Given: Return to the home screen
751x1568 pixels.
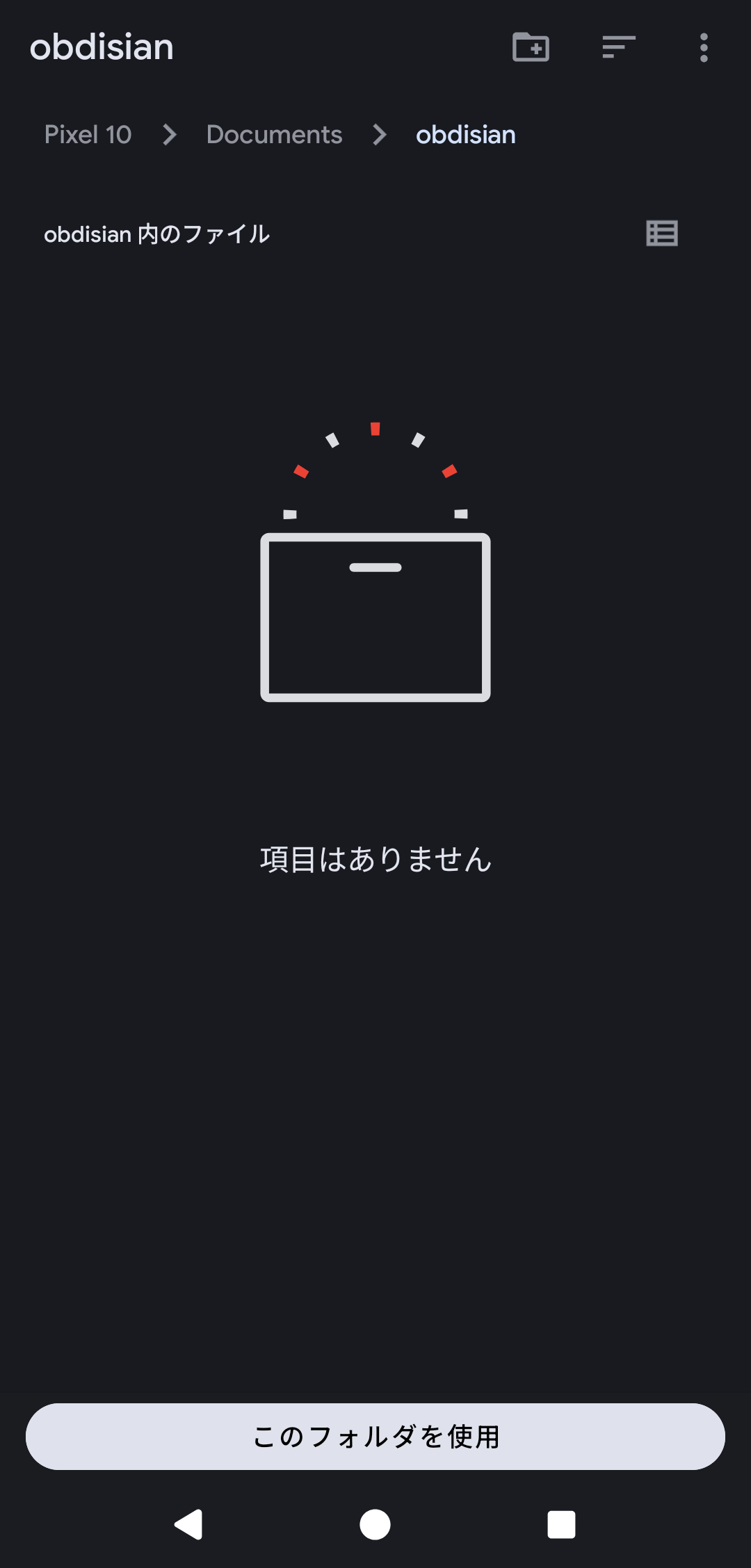Looking at the screenshot, I should tap(375, 1525).
